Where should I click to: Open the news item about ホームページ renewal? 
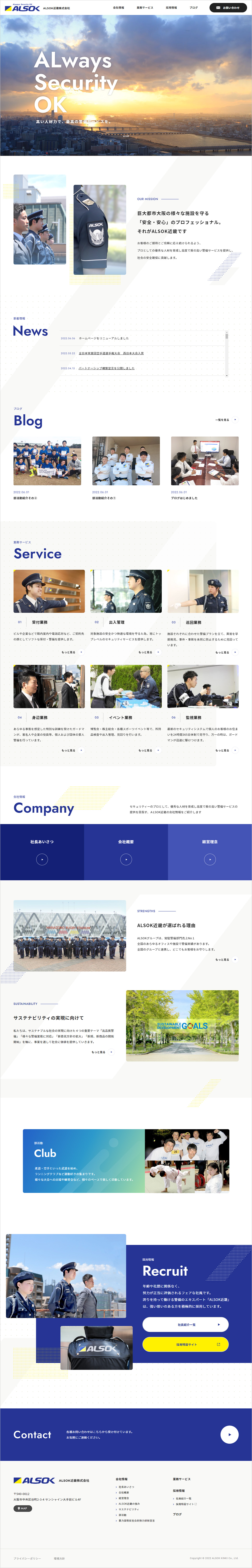click(x=104, y=338)
